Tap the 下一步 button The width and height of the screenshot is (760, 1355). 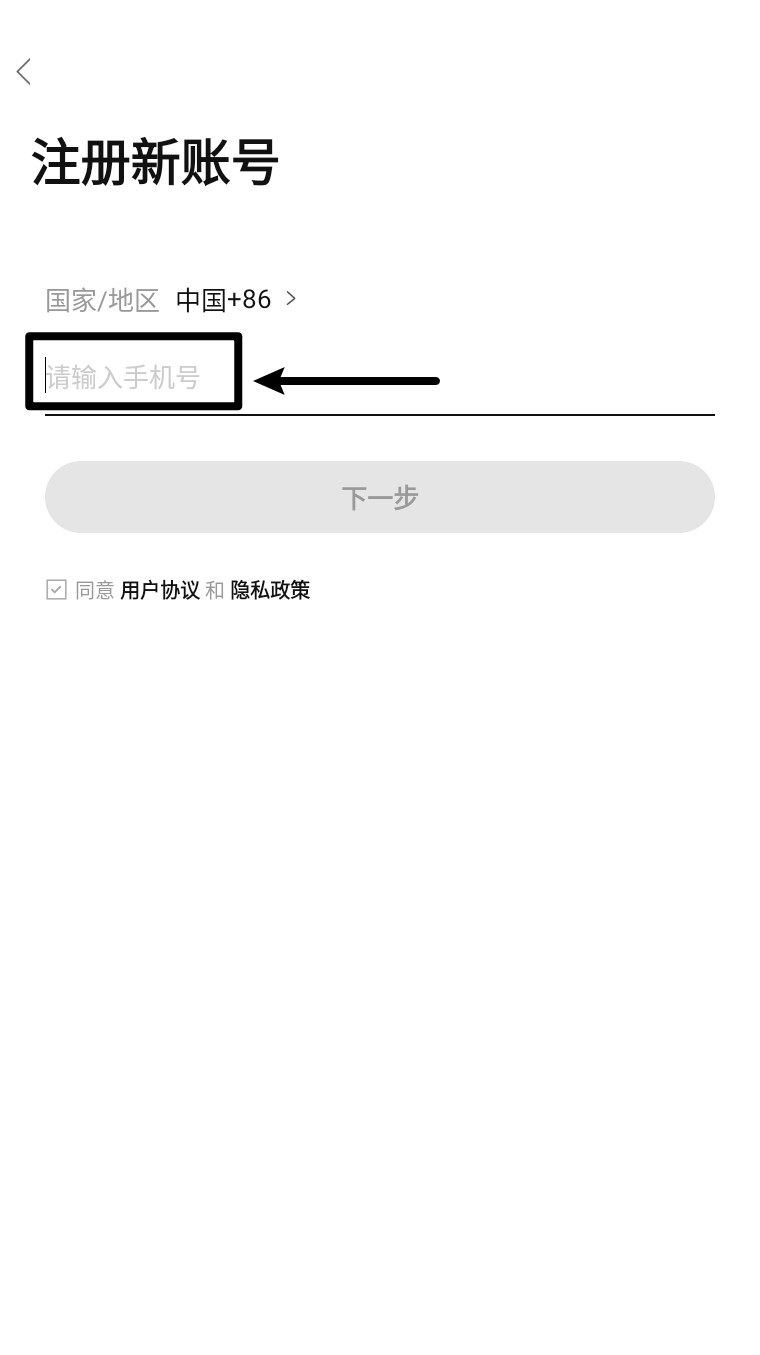point(380,497)
